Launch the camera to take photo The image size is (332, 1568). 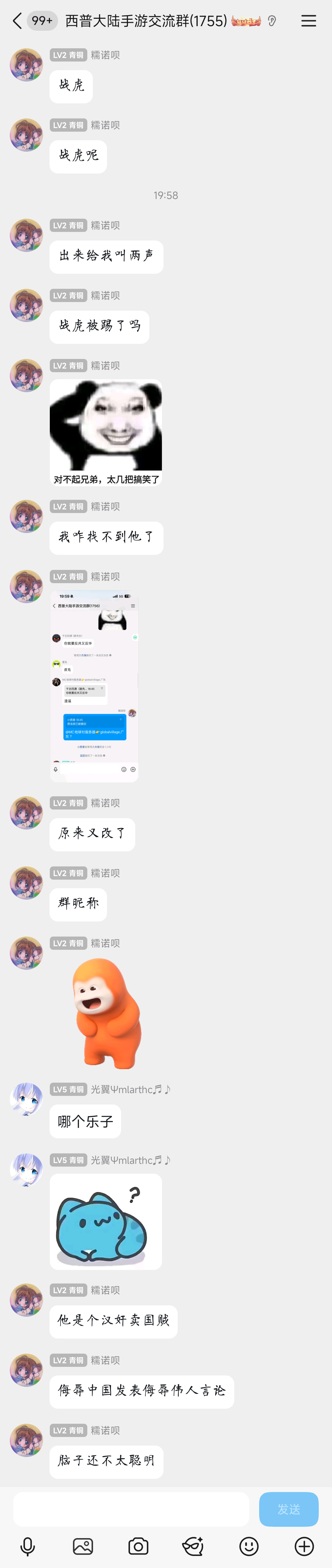(138, 1546)
